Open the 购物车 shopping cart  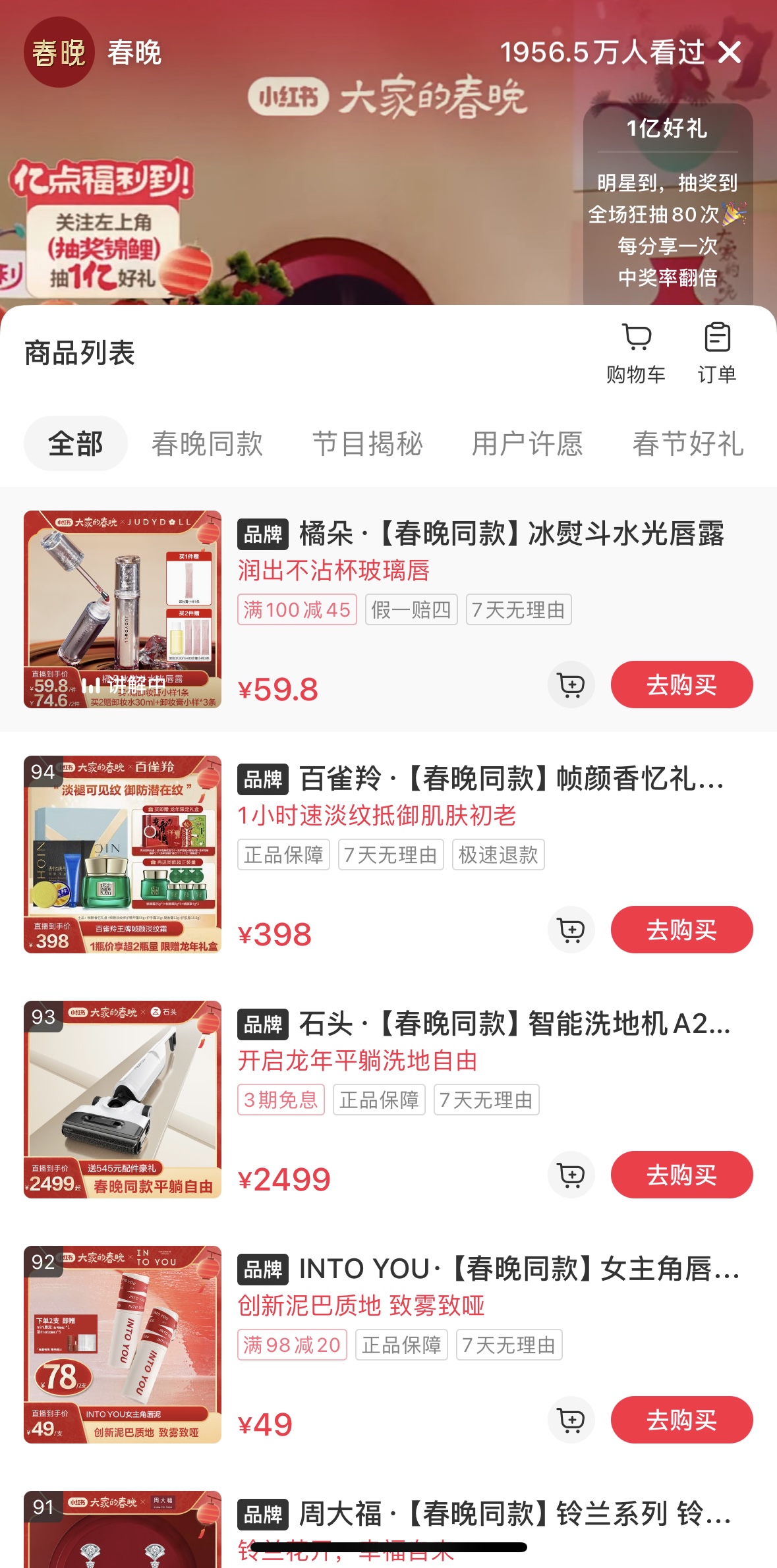pyautogui.click(x=636, y=353)
